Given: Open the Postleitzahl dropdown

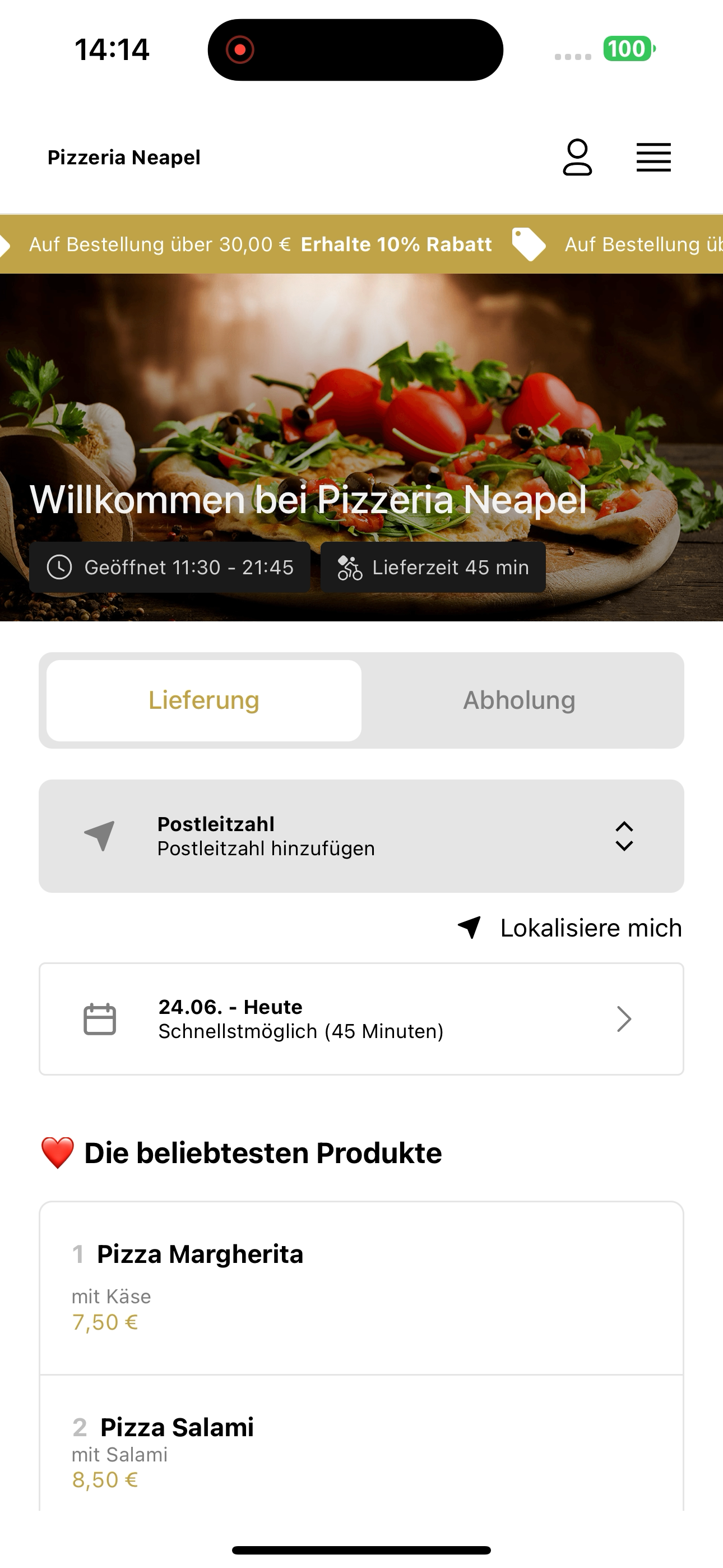Looking at the screenshot, I should click(361, 836).
